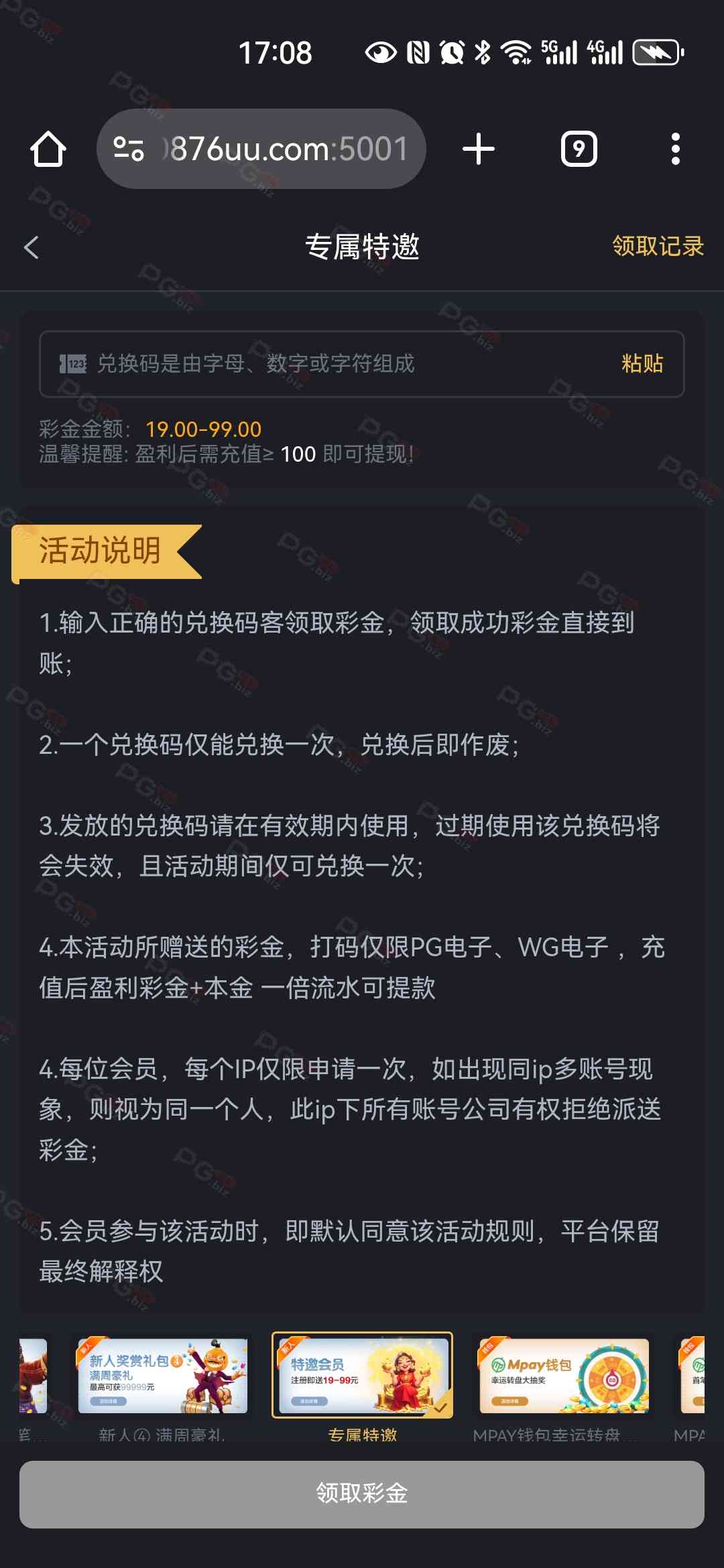Open 领取记录 claim history
Screen dimensions: 724x1568
coord(658,247)
